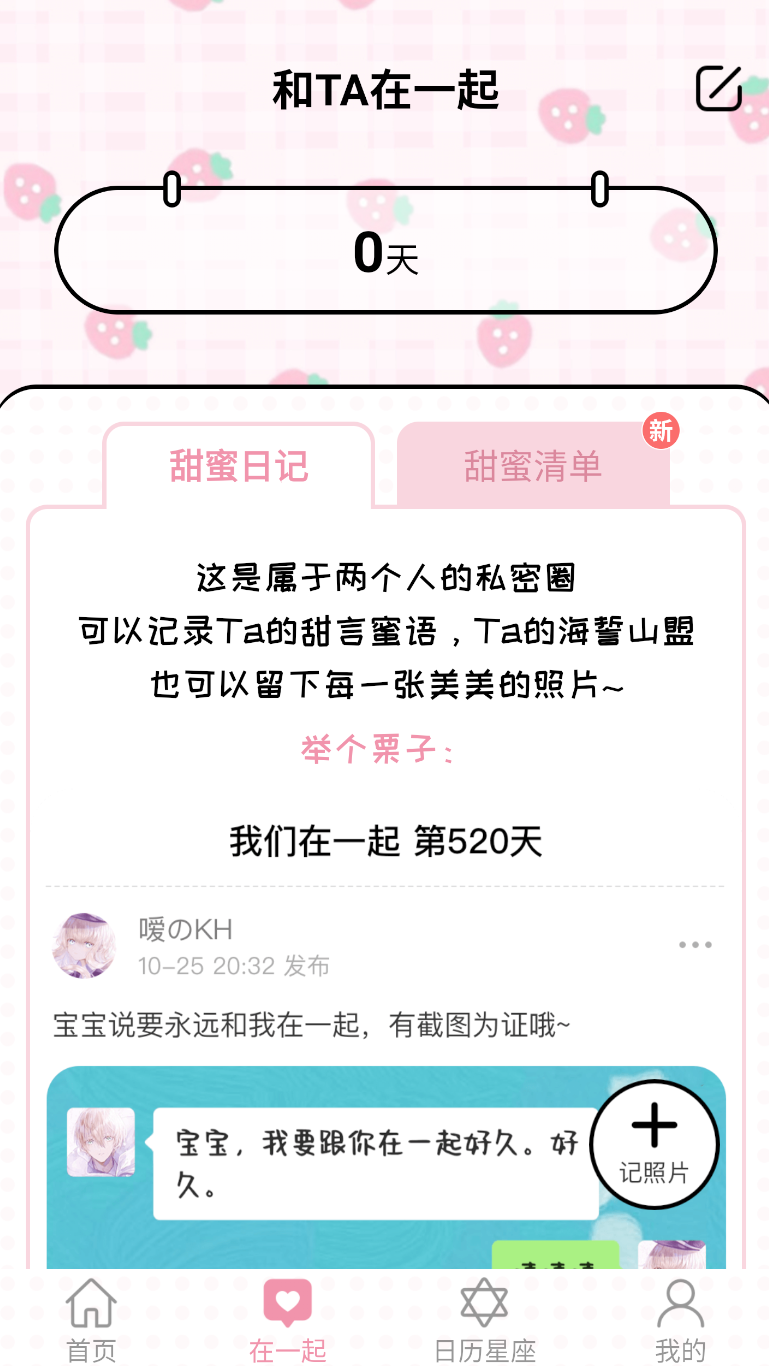Switch to the 甜蜜日记 tab

[239, 466]
